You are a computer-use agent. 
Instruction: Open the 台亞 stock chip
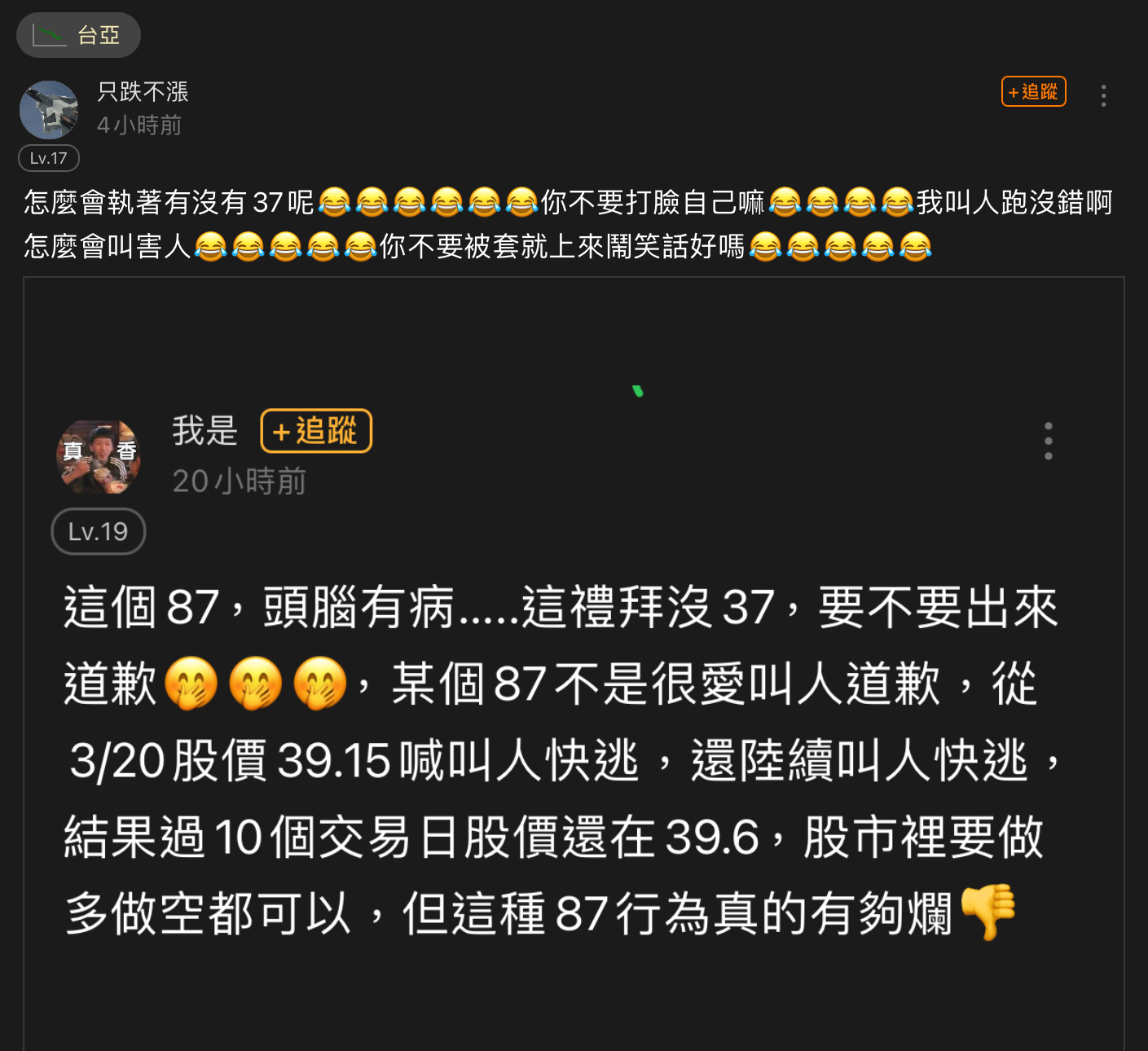coord(78,35)
